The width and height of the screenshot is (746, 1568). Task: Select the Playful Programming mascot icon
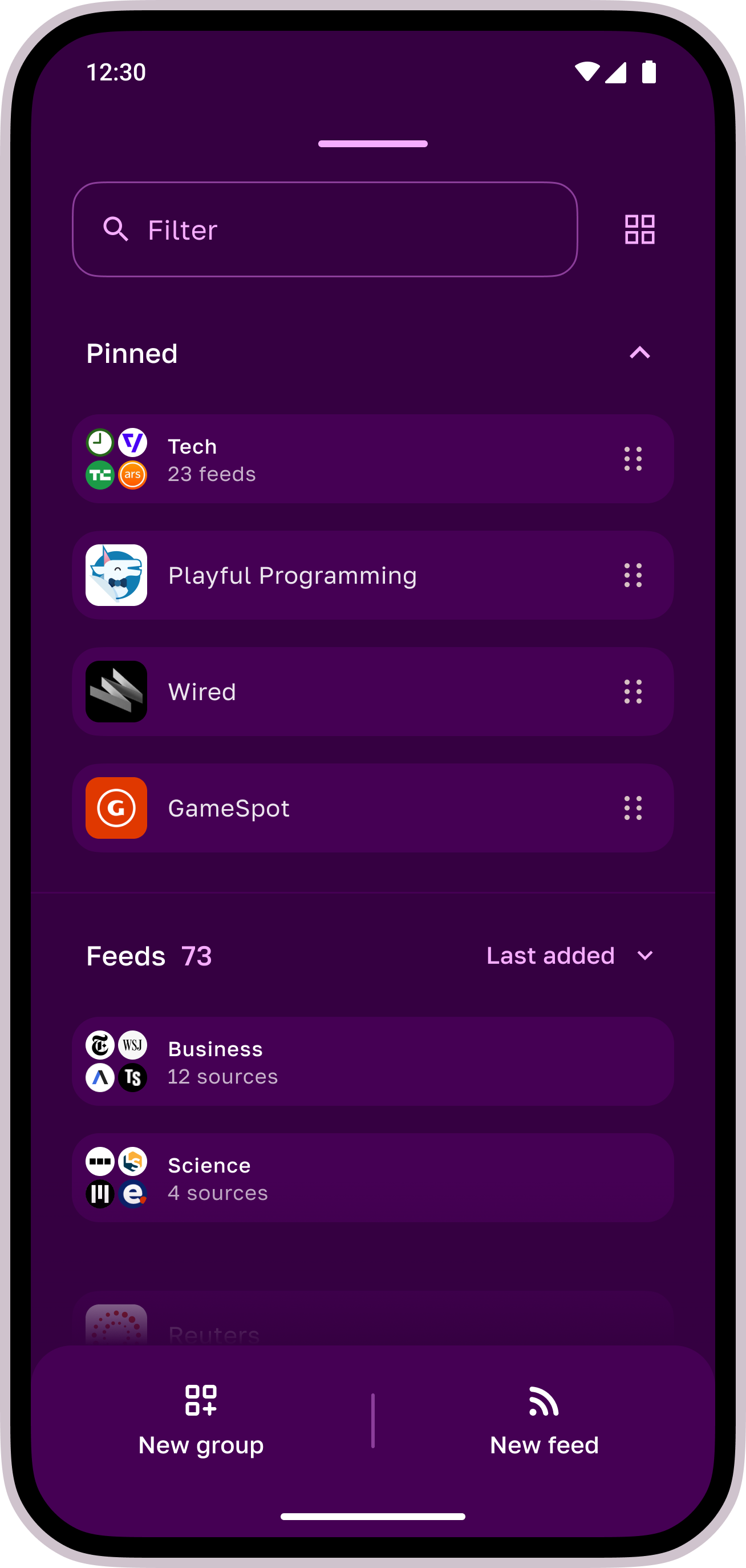point(116,575)
